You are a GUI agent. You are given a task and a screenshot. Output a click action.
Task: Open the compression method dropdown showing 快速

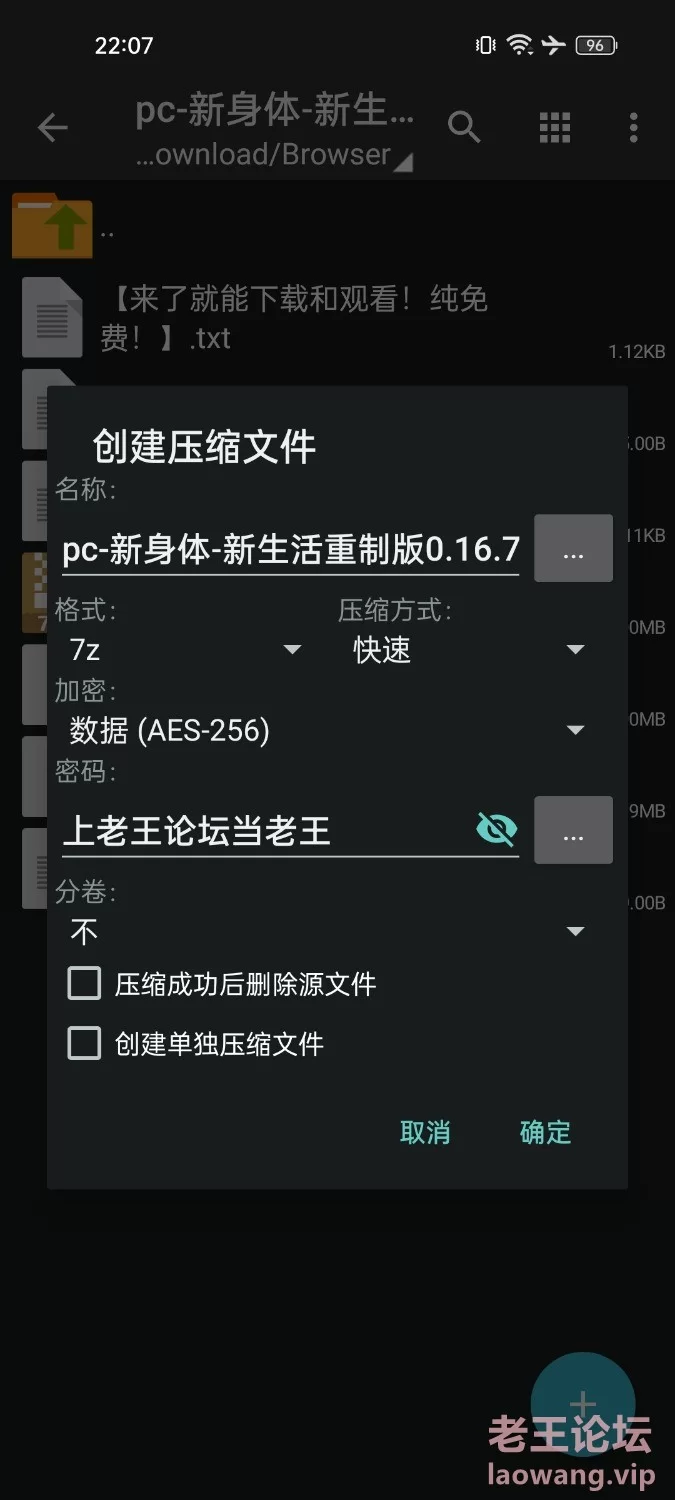pos(468,650)
